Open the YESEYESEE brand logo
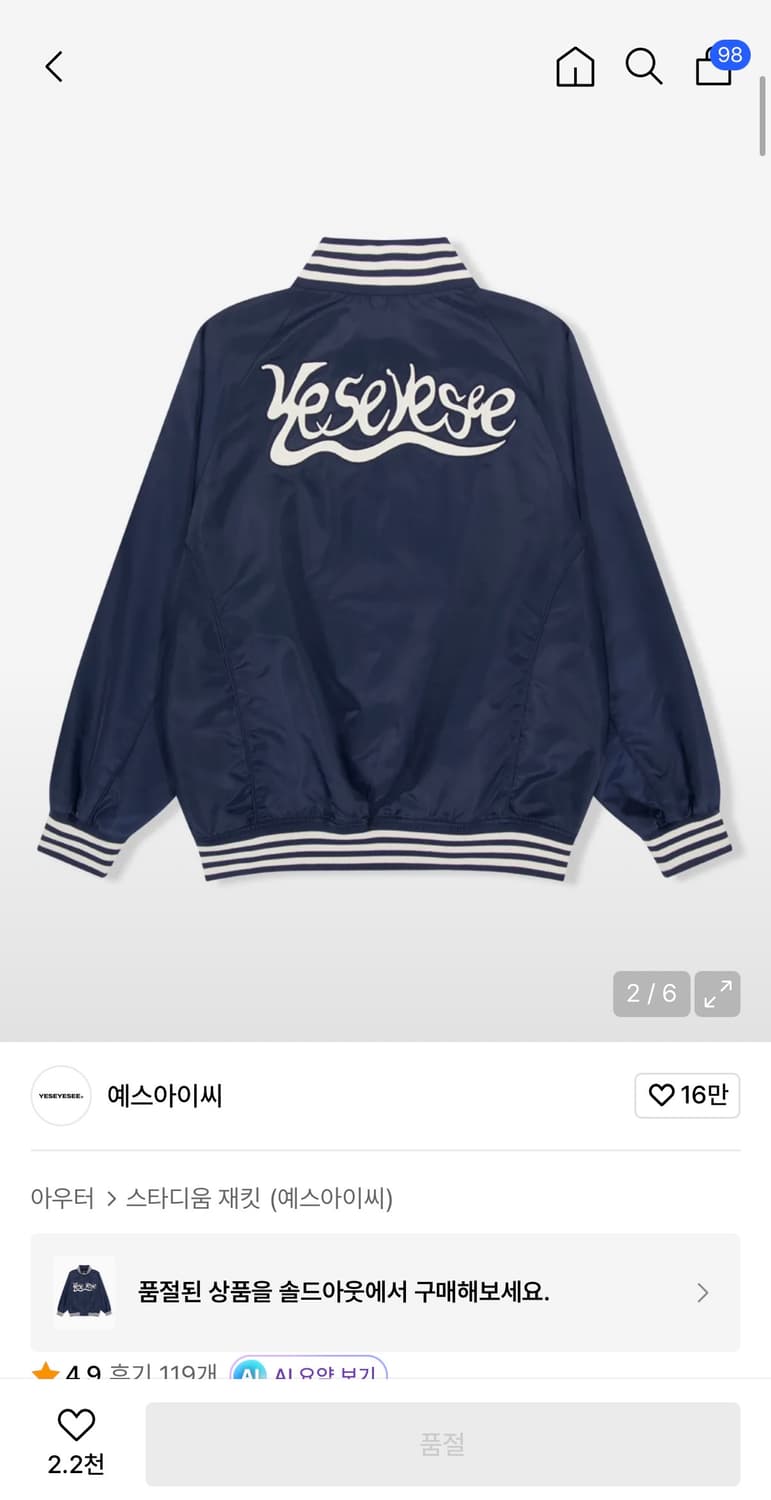 point(61,1096)
